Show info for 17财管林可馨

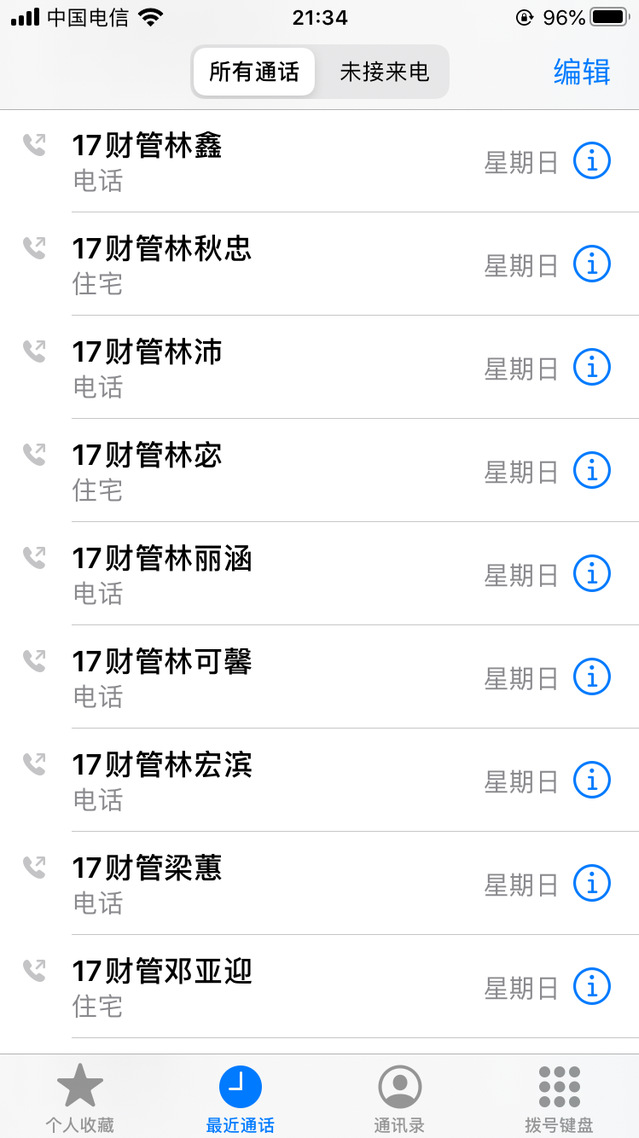tap(591, 677)
